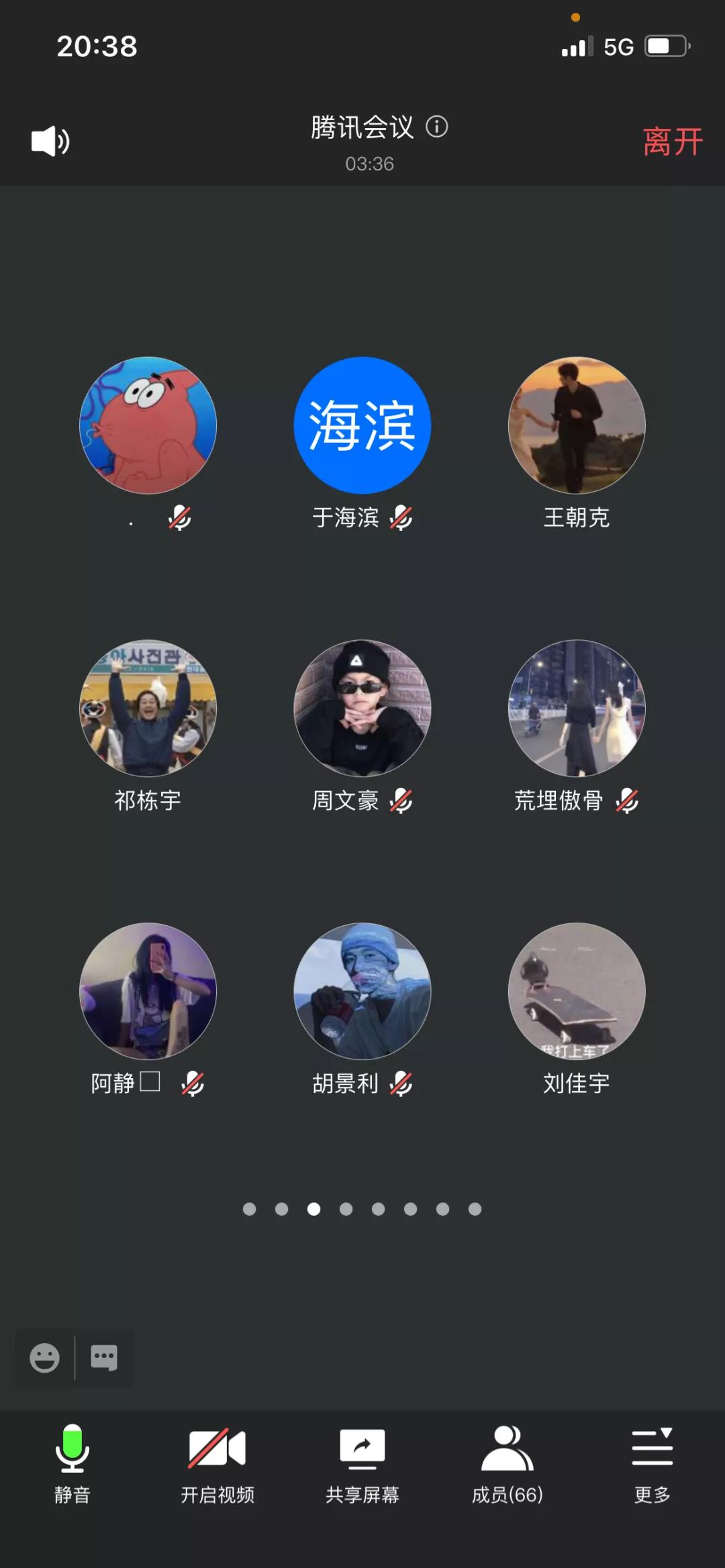Toggle the speaker audio output icon

point(50,142)
